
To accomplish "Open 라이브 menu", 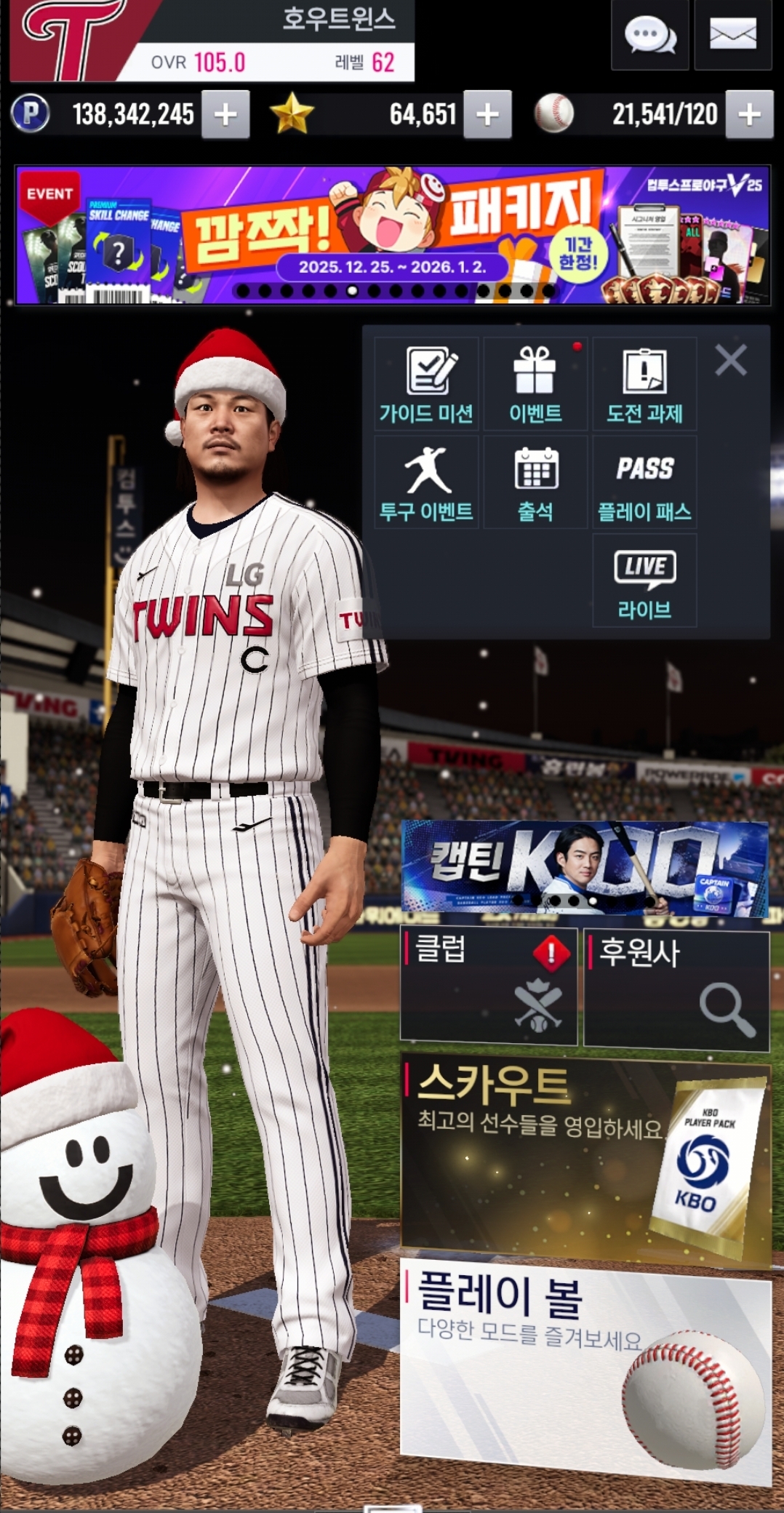I will pyautogui.click(x=644, y=580).
